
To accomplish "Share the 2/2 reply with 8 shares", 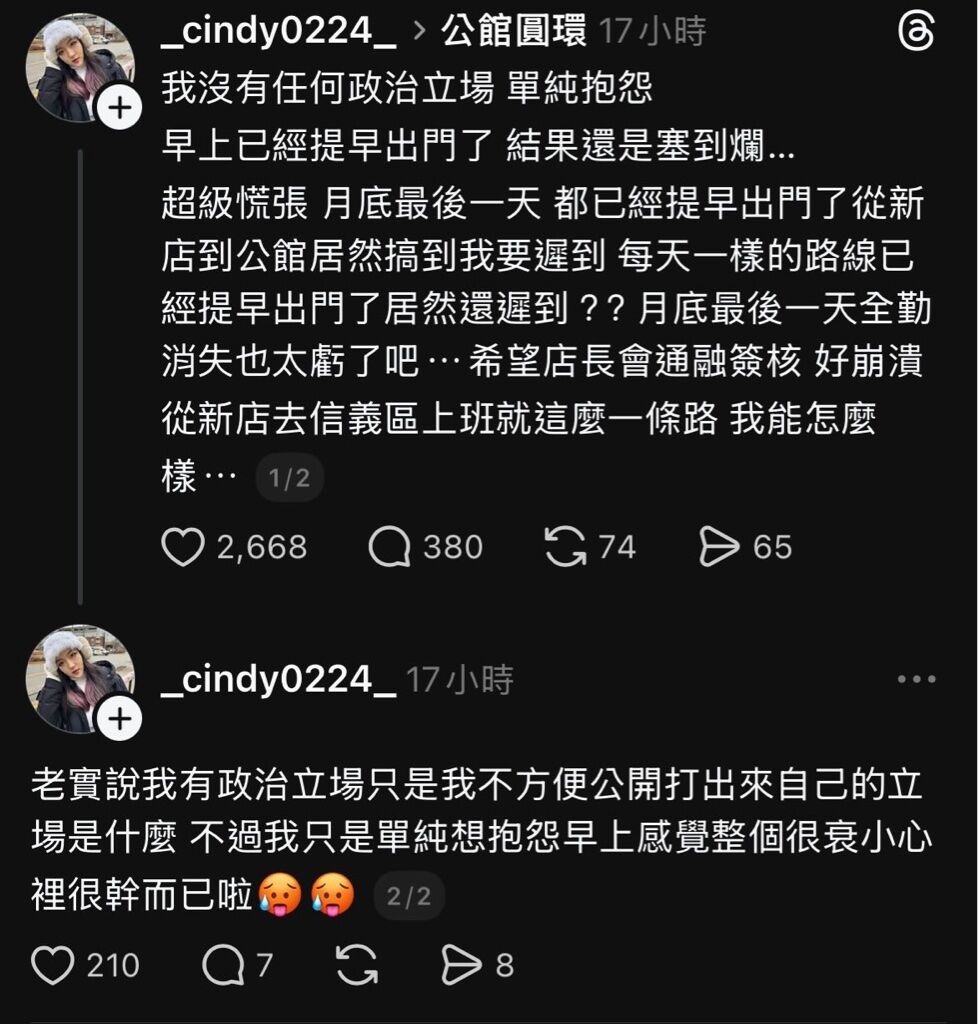I will [x=462, y=965].
